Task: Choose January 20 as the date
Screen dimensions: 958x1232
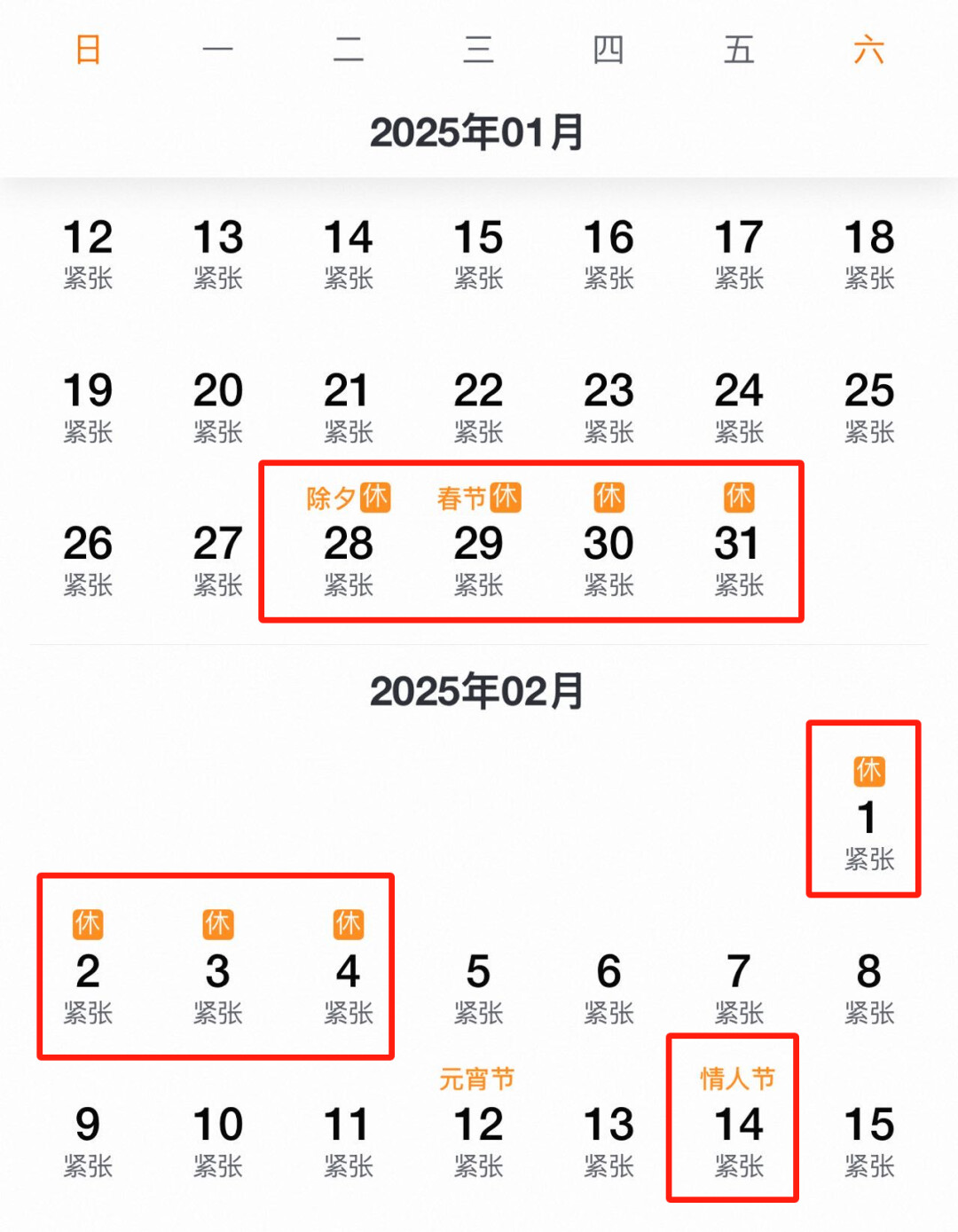Action: pyautogui.click(x=218, y=391)
